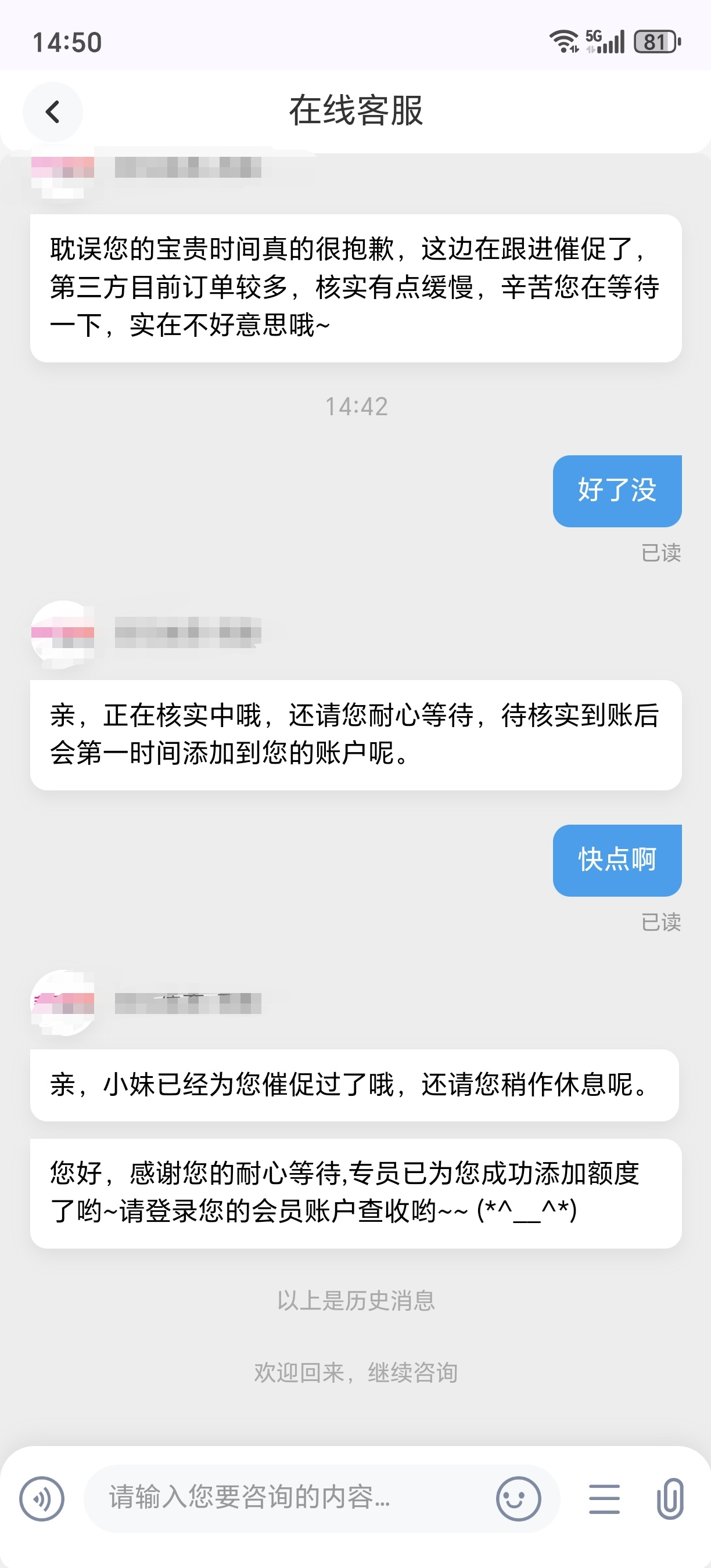This screenshot has width=711, height=1568.
Task: Go back from the 在线客服 chat
Action: pos(53,112)
